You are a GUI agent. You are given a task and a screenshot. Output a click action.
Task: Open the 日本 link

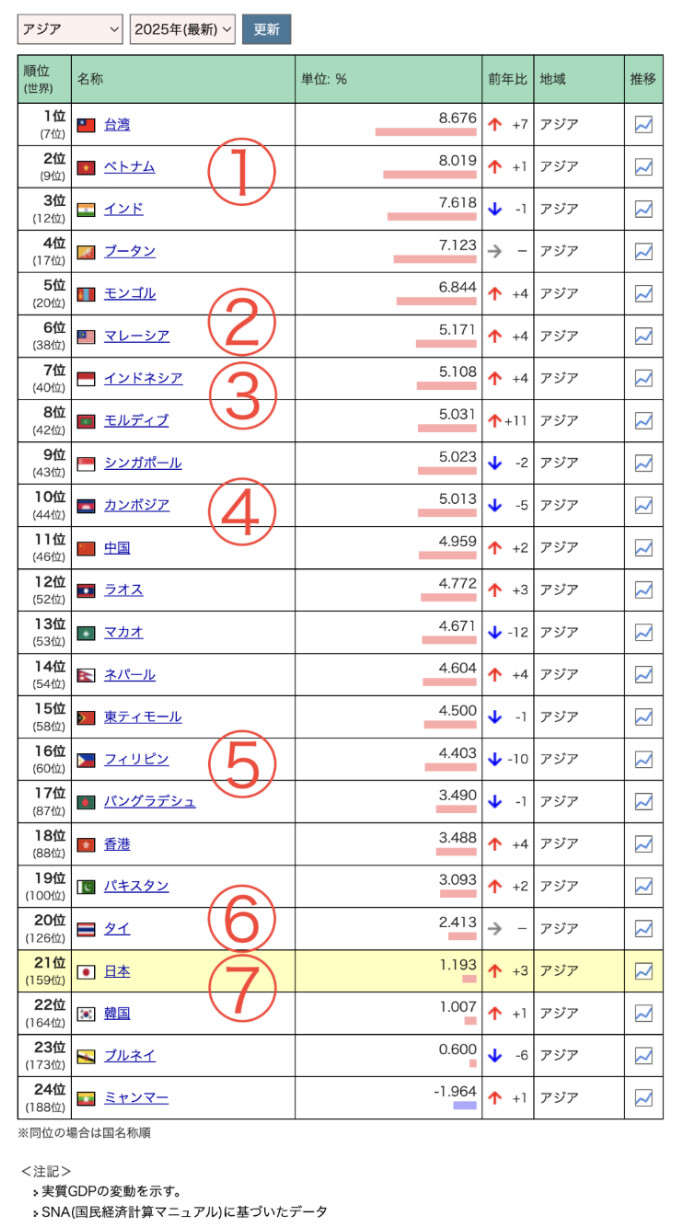point(117,971)
